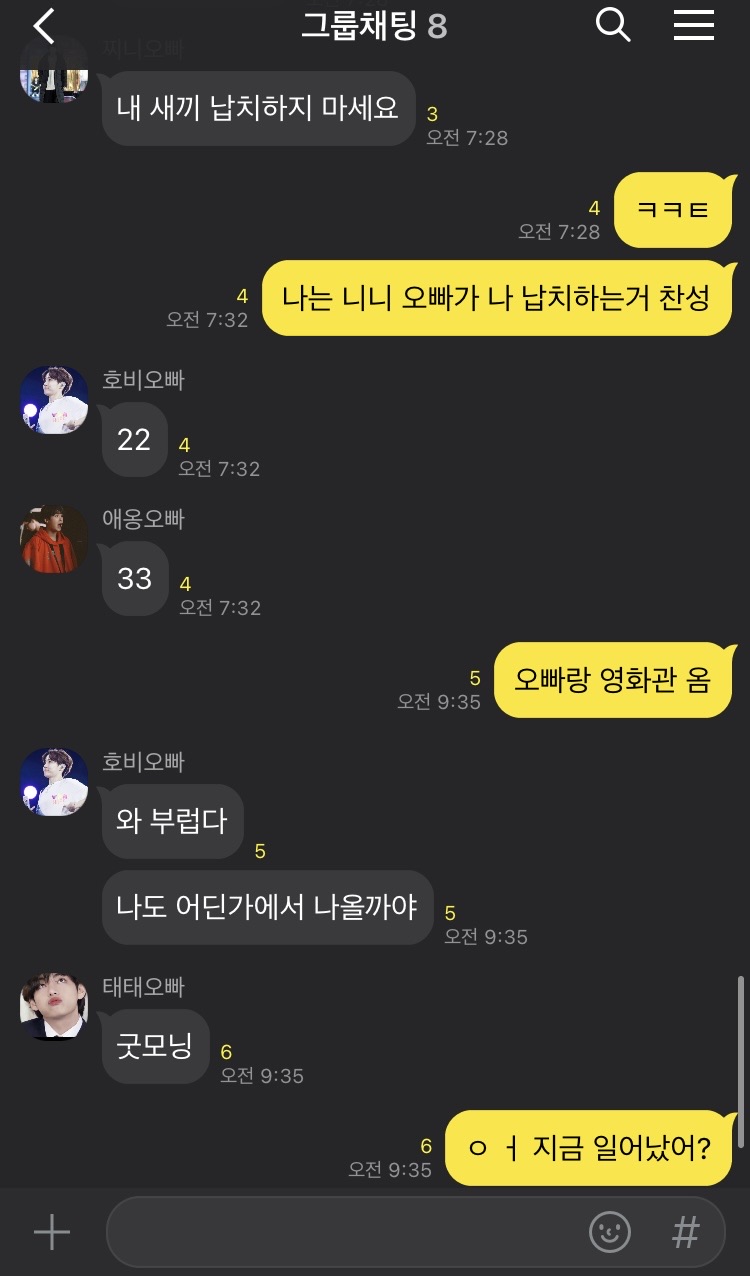Open 태태오빠's profile picture
This screenshot has height=1276, width=750.
54,1006
